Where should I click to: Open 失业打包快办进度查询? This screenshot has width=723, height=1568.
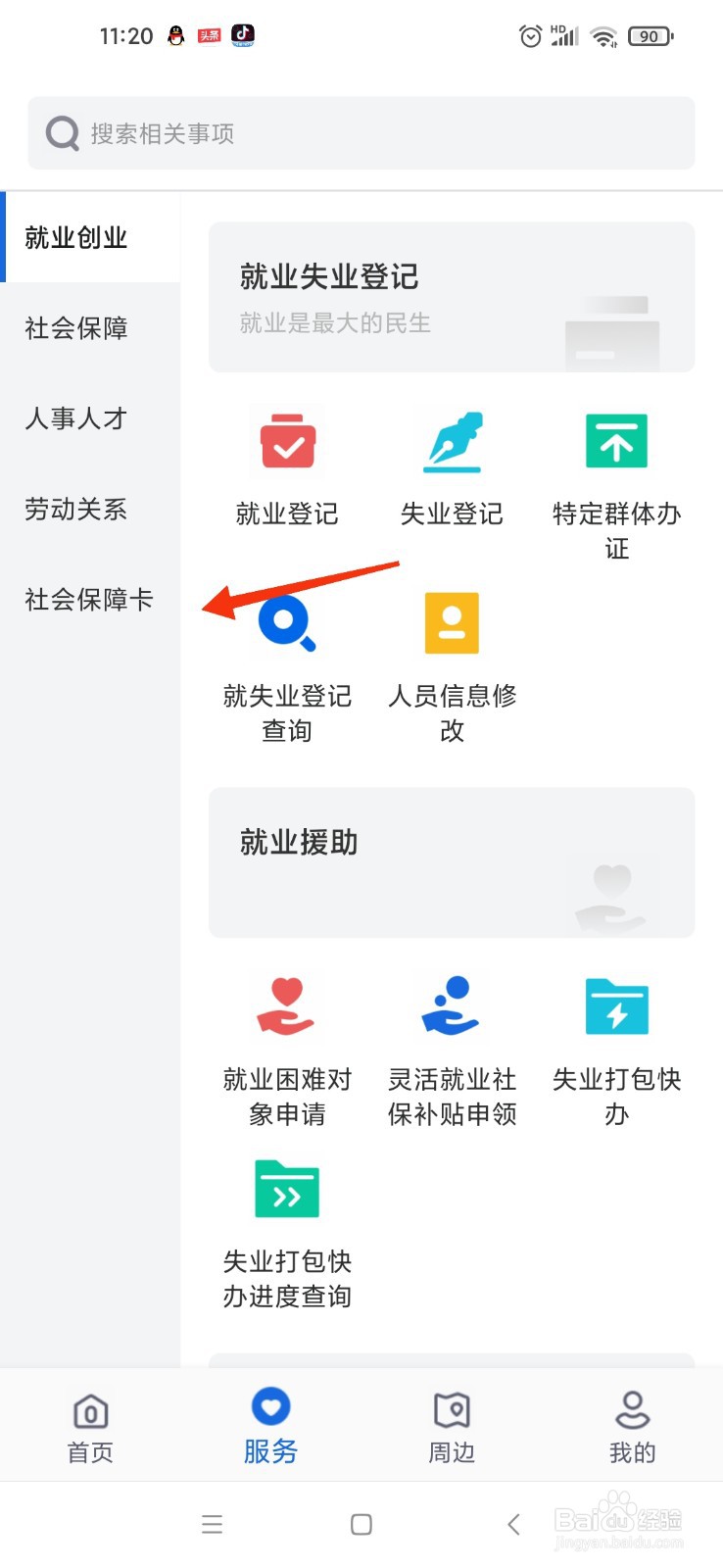click(x=285, y=1189)
